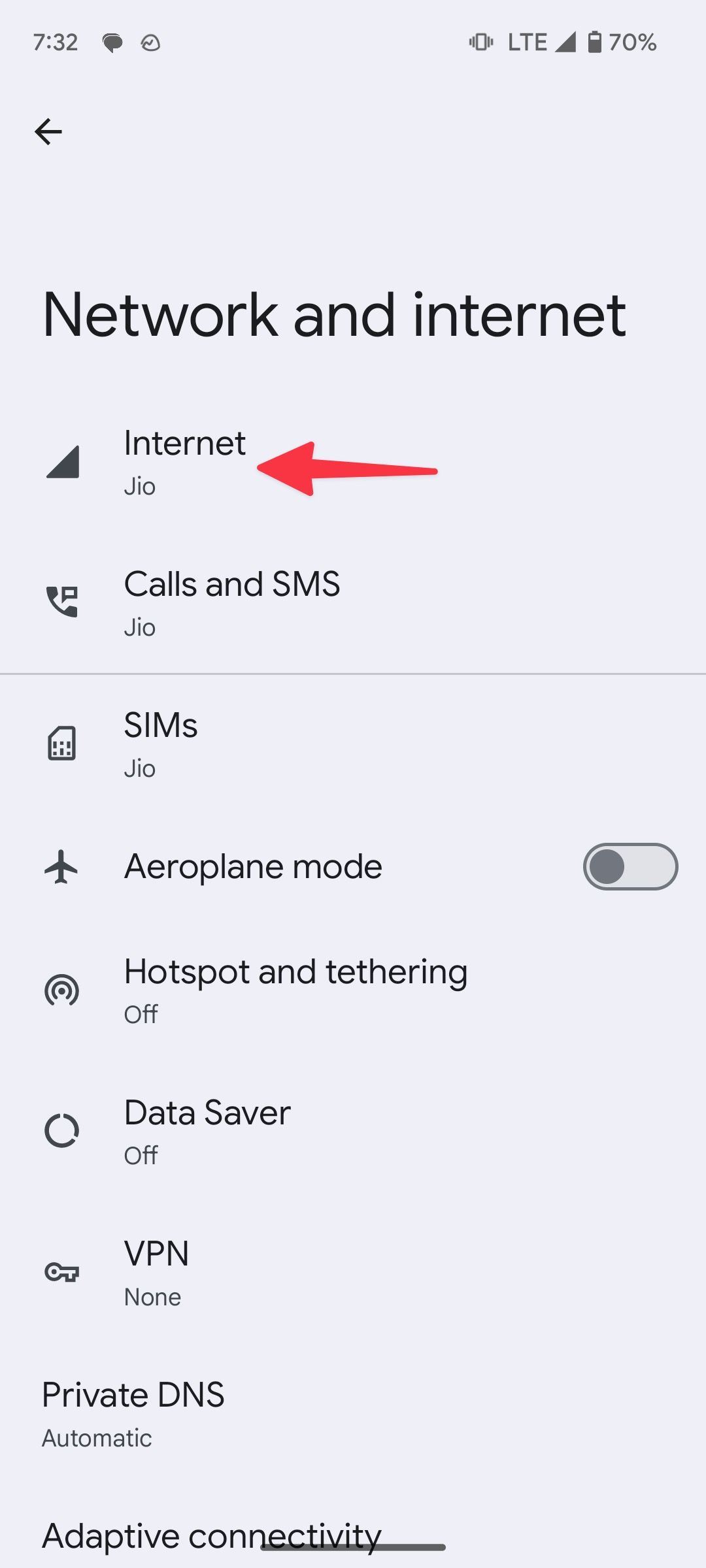Open Calls and SMS settings
This screenshot has width=706, height=1568.
click(232, 603)
